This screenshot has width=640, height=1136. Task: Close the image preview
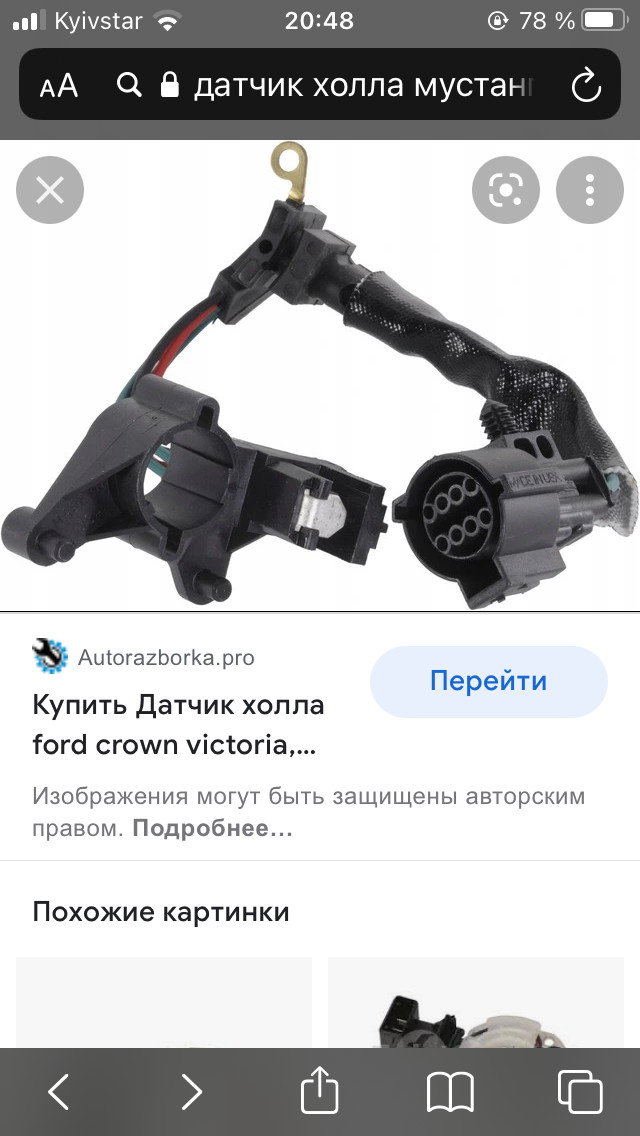pyautogui.click(x=50, y=190)
